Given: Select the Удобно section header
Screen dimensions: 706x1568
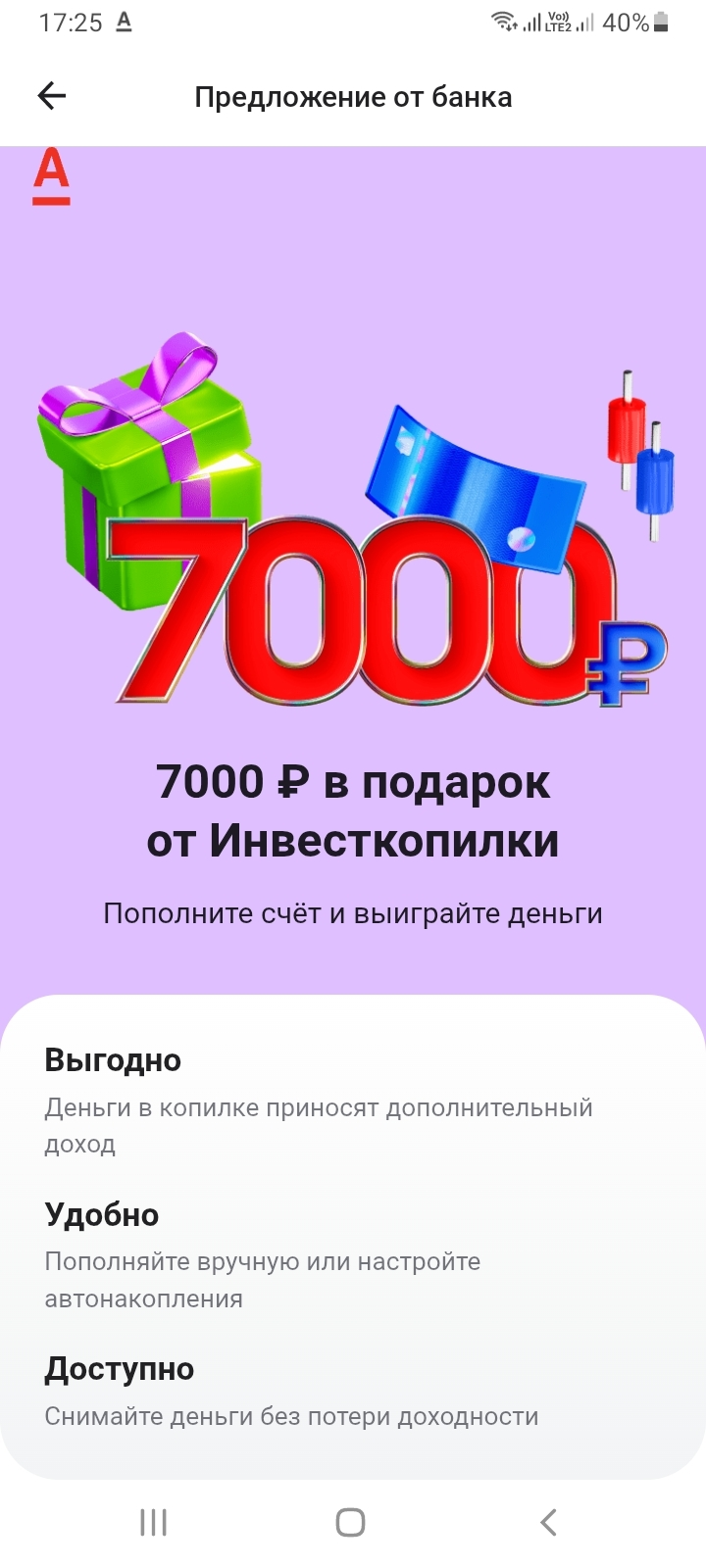Looking at the screenshot, I should [100, 1214].
